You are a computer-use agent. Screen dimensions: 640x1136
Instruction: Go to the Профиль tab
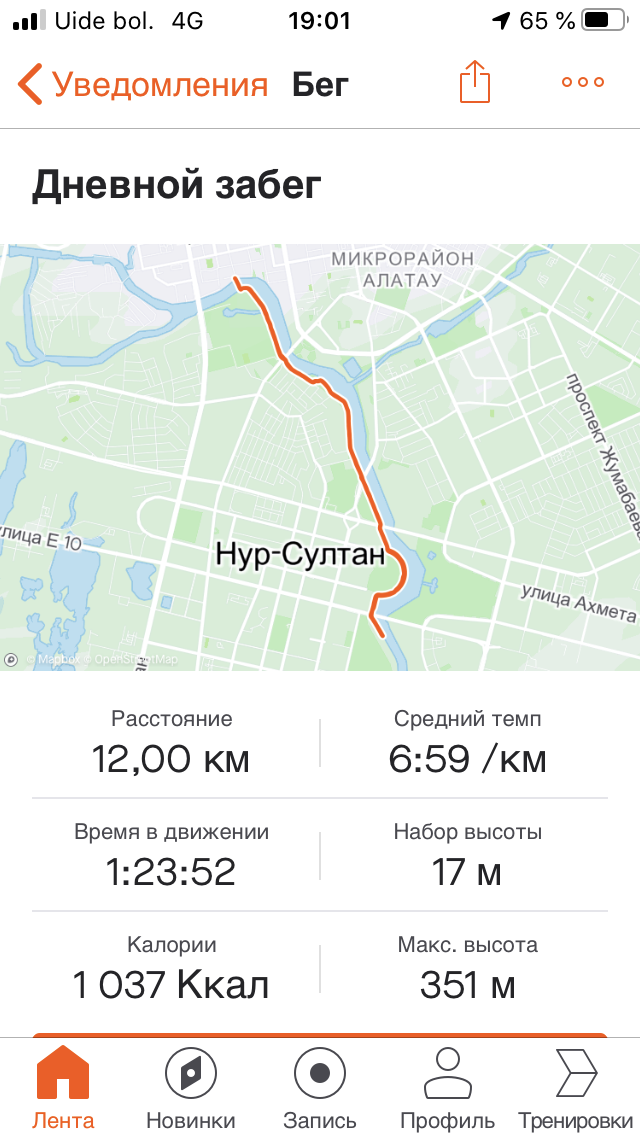click(447, 1087)
